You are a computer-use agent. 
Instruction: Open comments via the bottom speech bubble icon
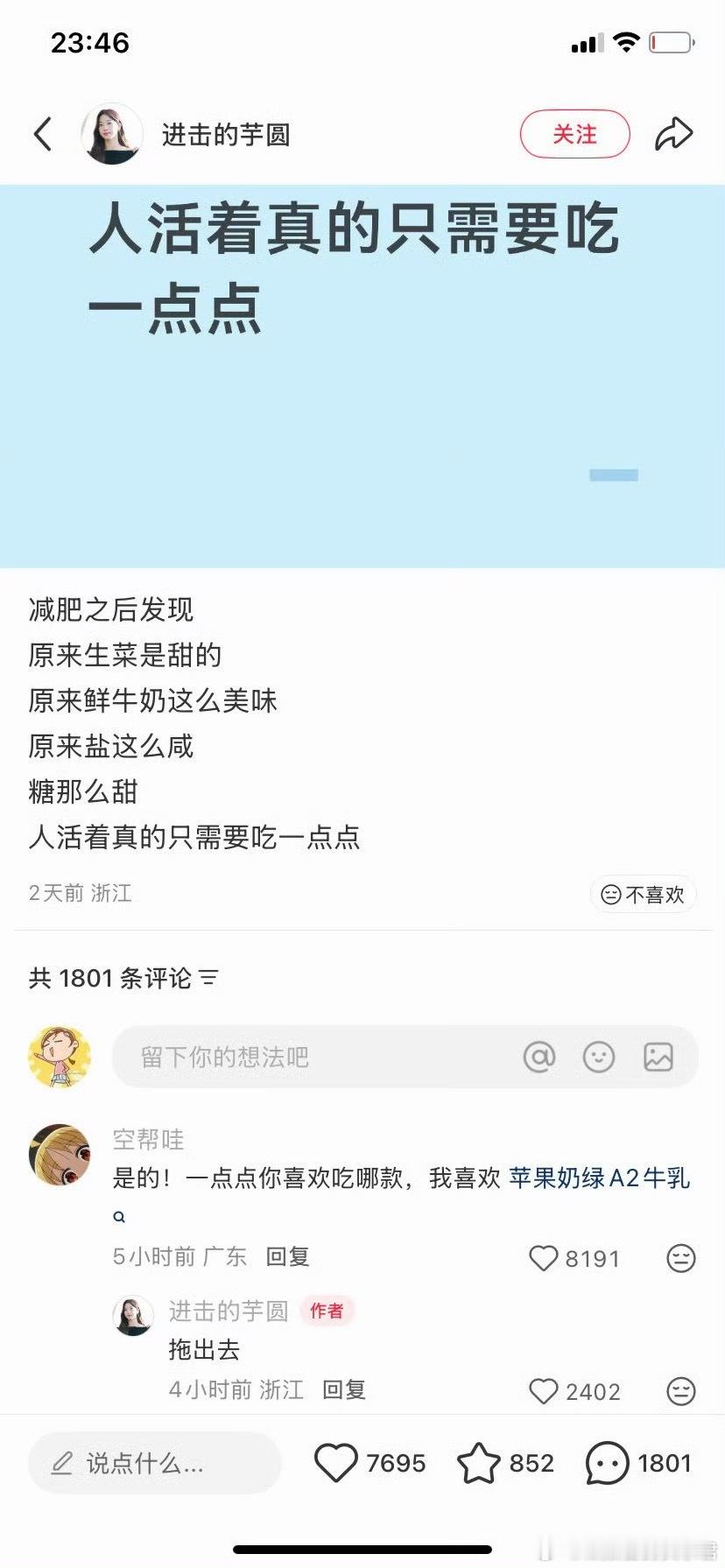[606, 1462]
